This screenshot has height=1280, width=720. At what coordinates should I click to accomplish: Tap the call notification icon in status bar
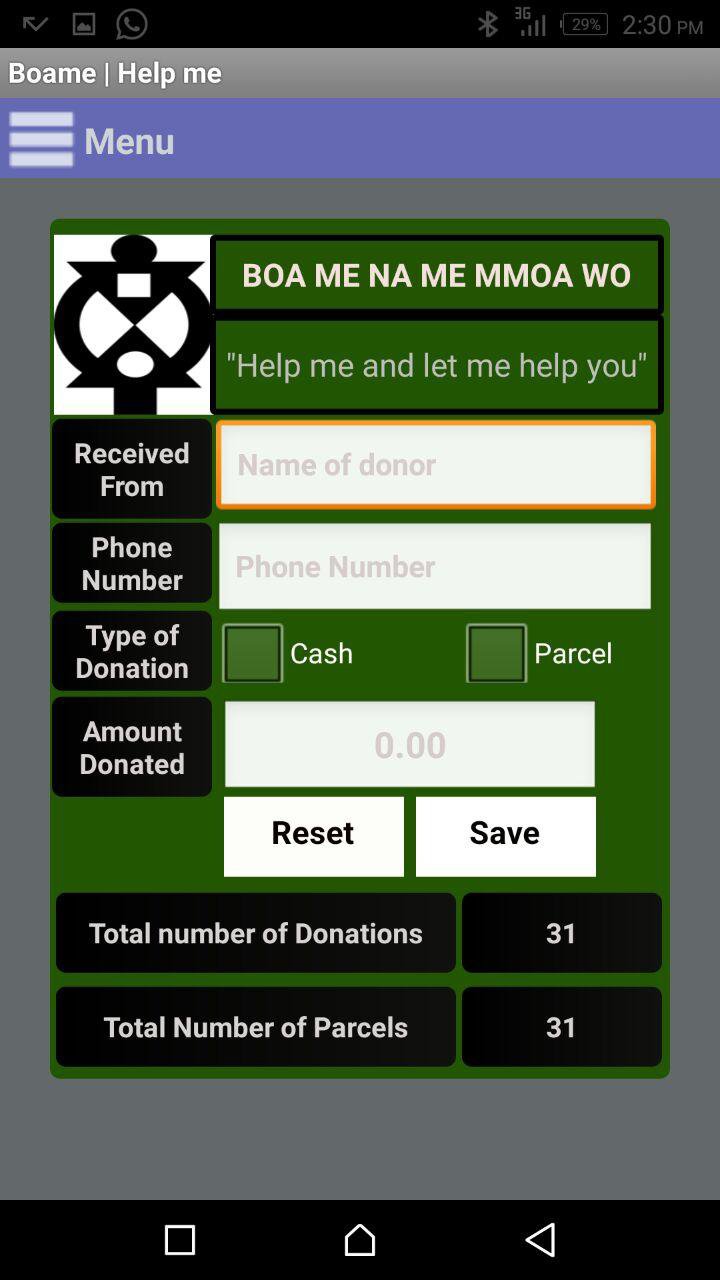click(x=33, y=23)
